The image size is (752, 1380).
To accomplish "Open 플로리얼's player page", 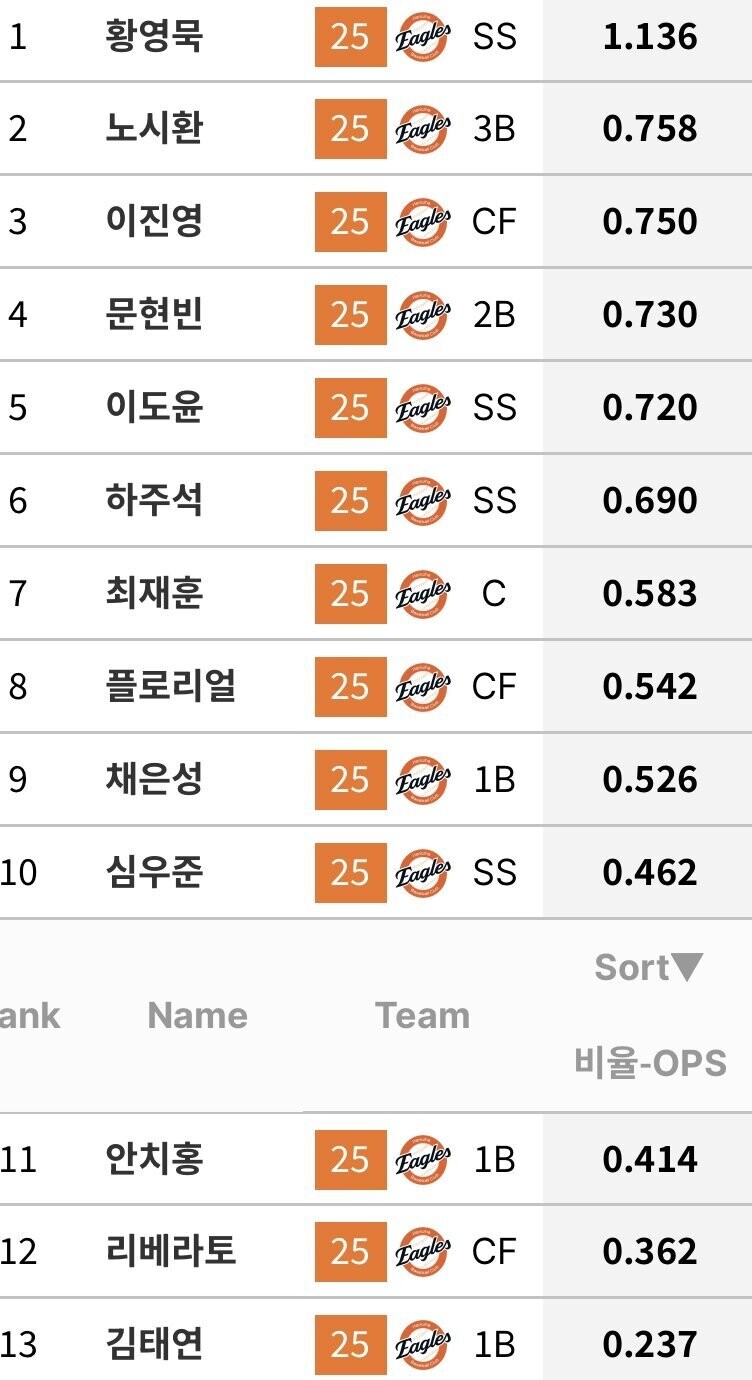I will (x=171, y=686).
